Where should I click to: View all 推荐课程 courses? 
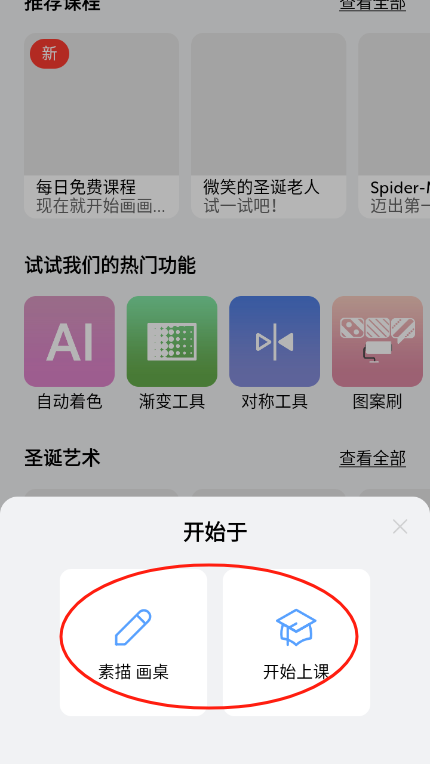pos(373,5)
